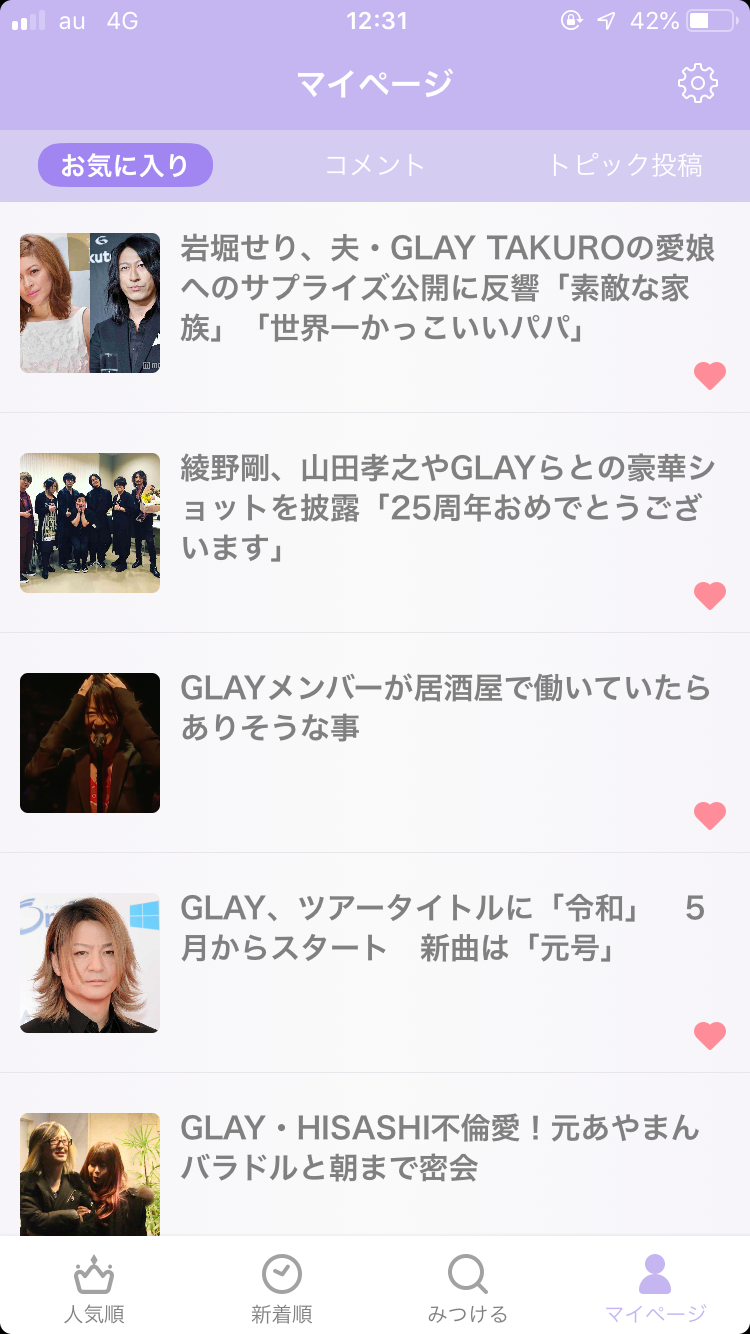Open the settings gear icon

coord(697,83)
